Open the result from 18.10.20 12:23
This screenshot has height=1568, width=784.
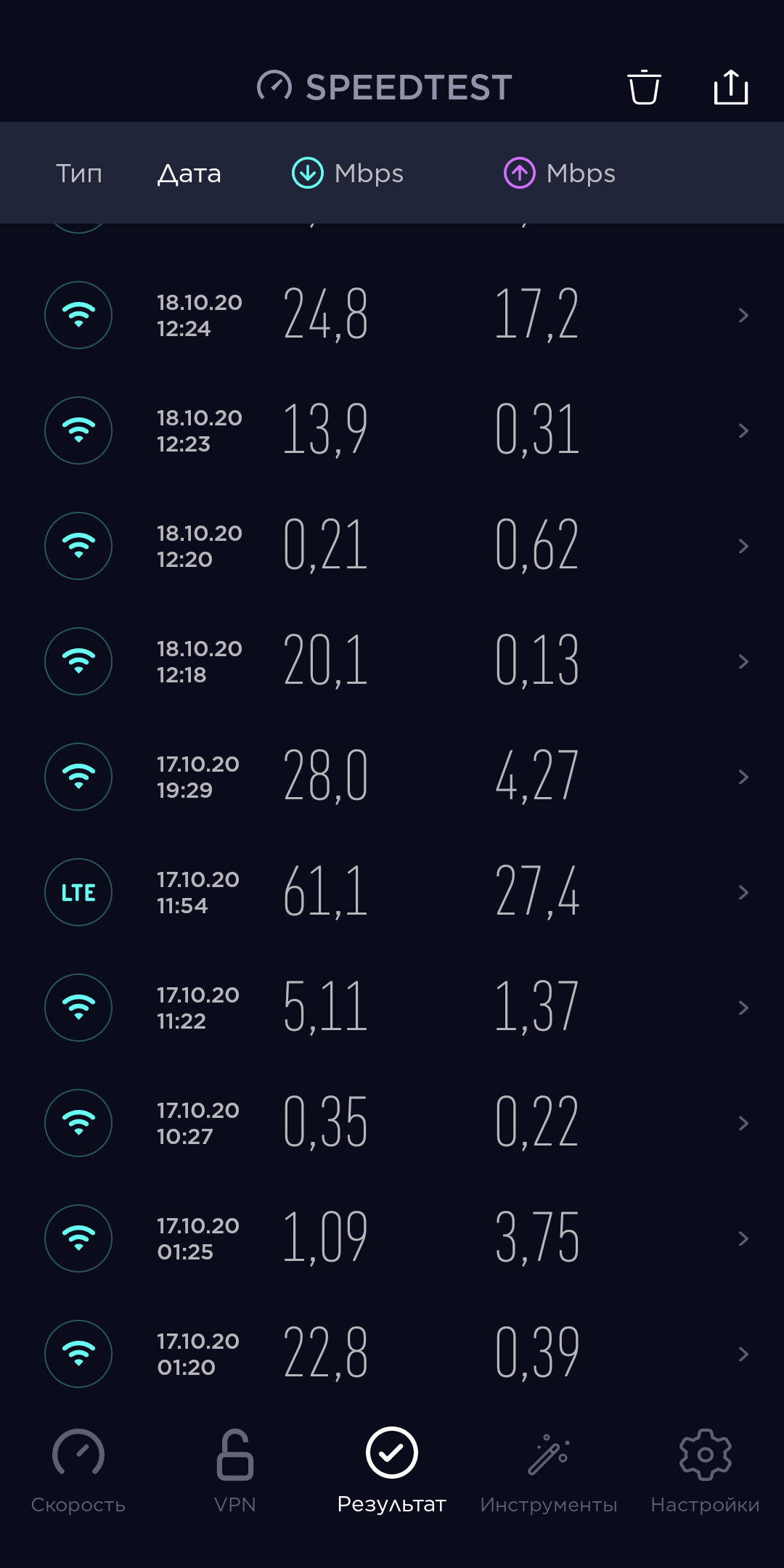[392, 430]
